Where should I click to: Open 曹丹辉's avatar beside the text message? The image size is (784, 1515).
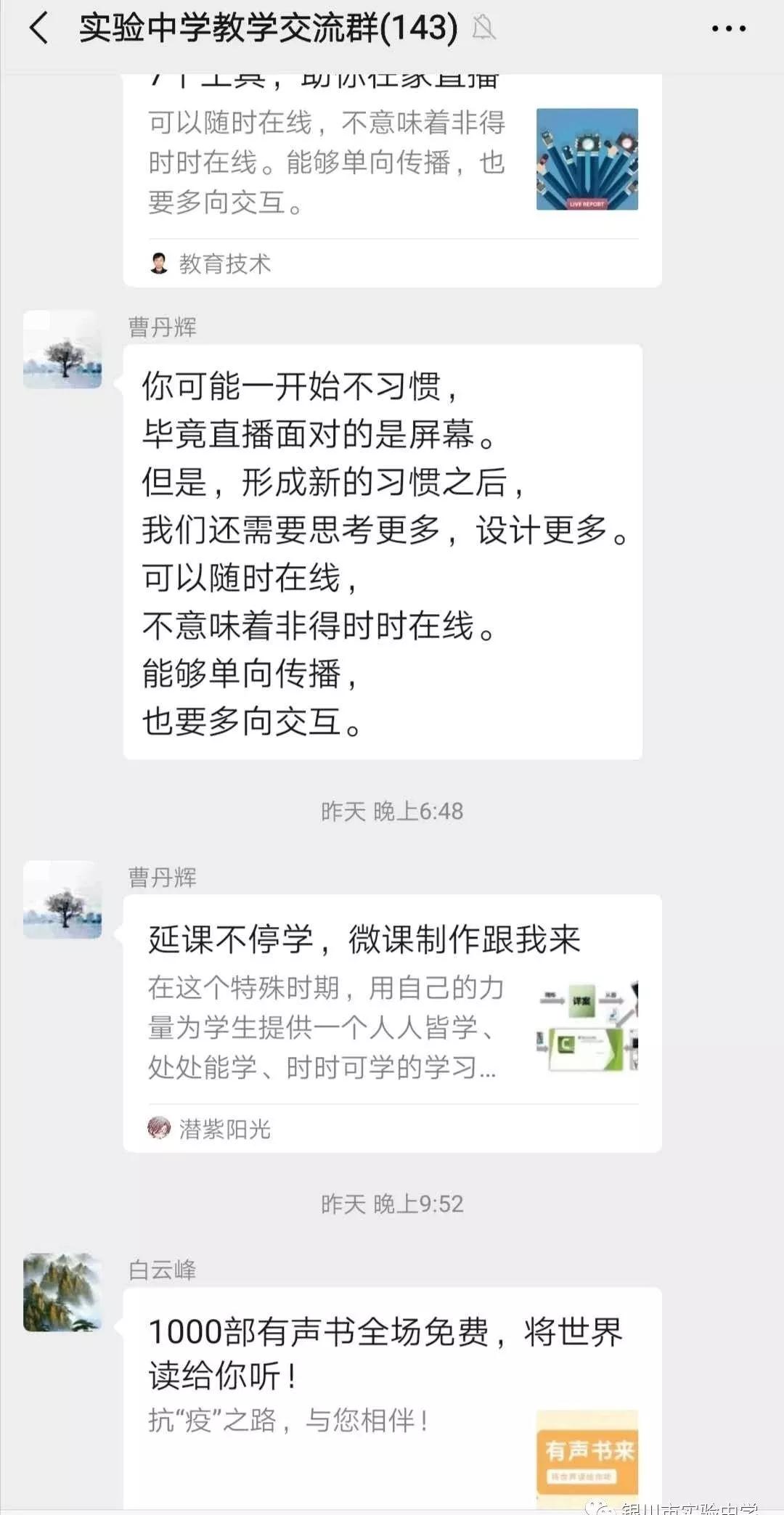(x=62, y=349)
